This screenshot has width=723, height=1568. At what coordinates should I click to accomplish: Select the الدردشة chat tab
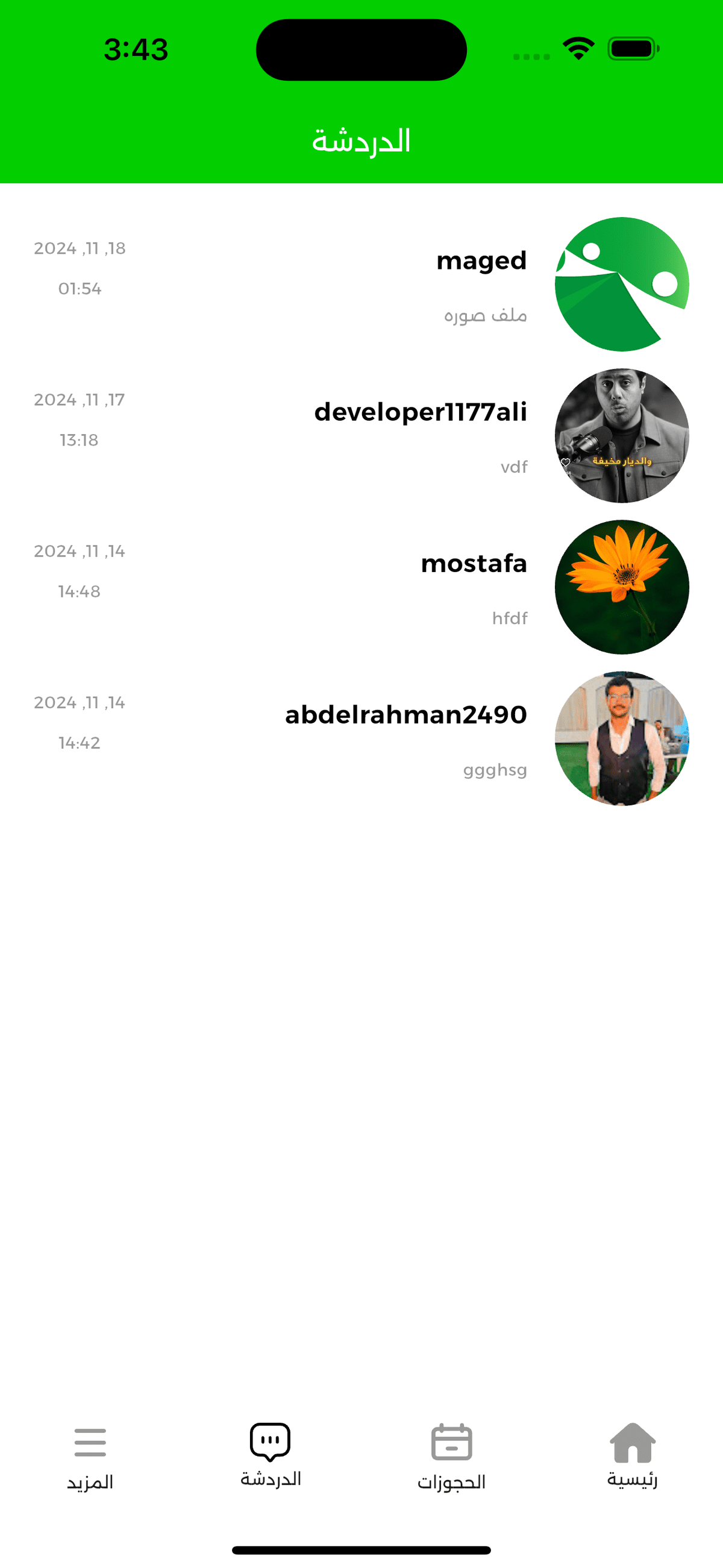(271, 1455)
